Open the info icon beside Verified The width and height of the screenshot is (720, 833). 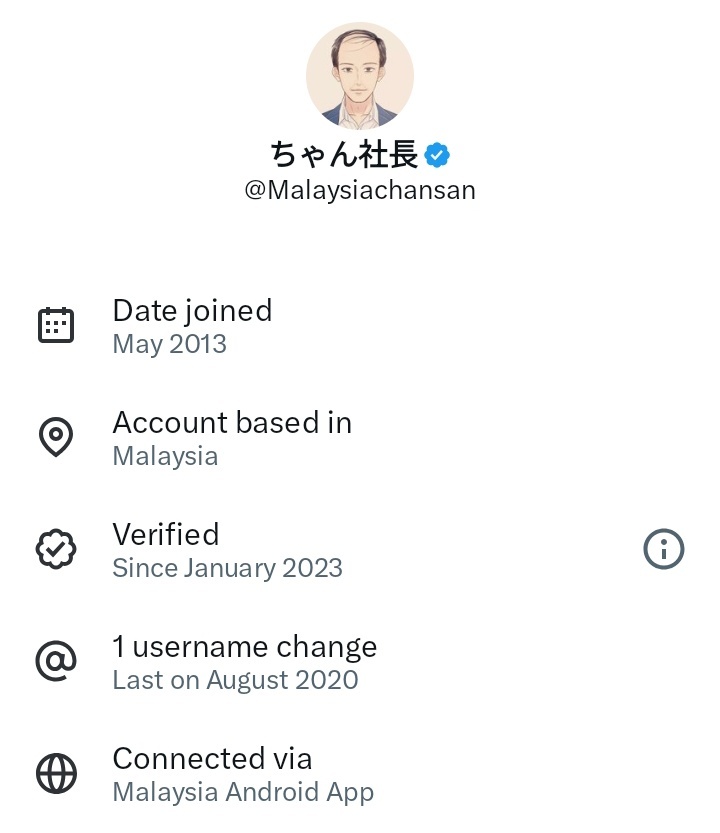pyautogui.click(x=663, y=549)
